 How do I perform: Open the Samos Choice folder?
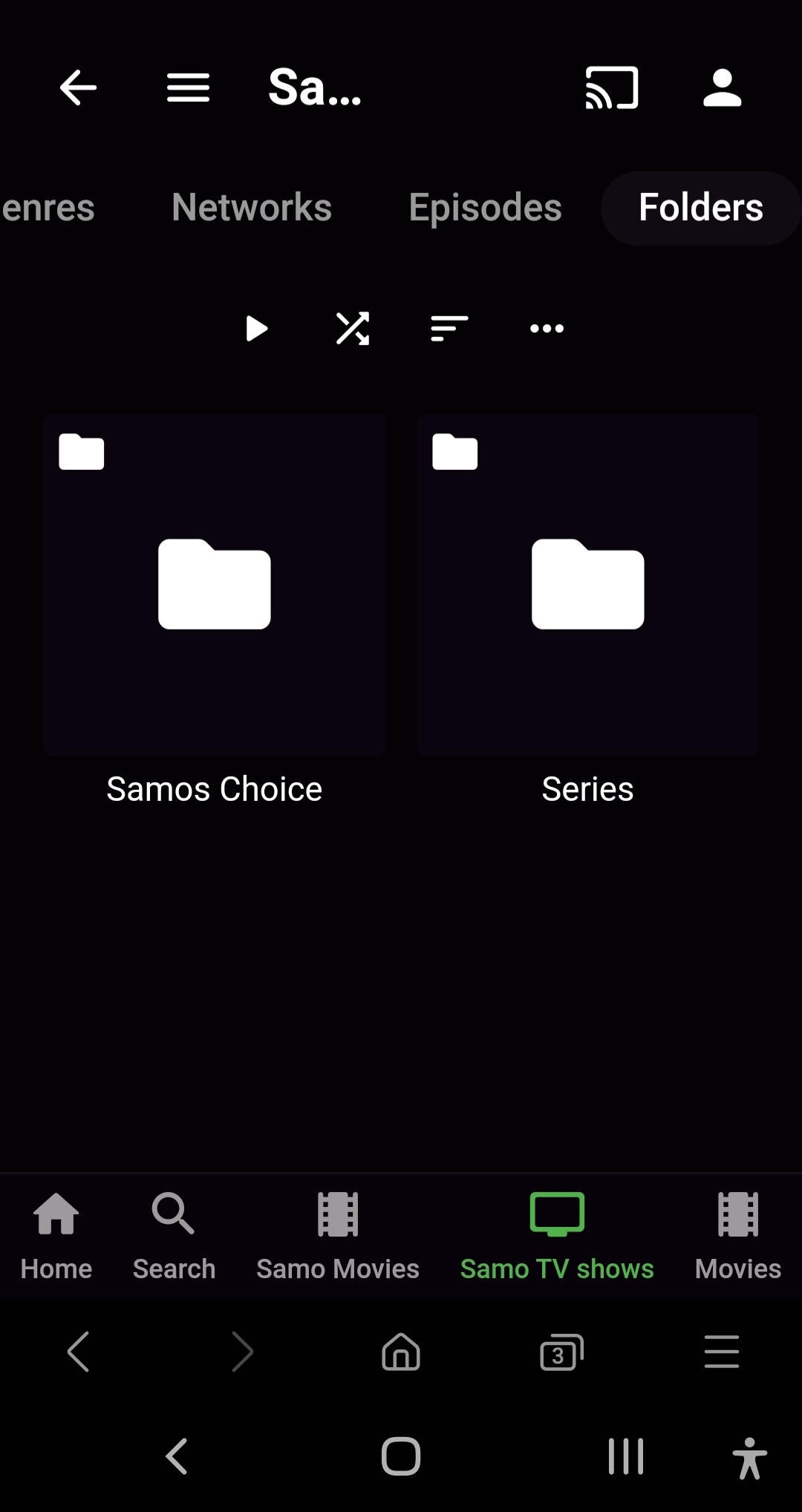[x=214, y=585]
